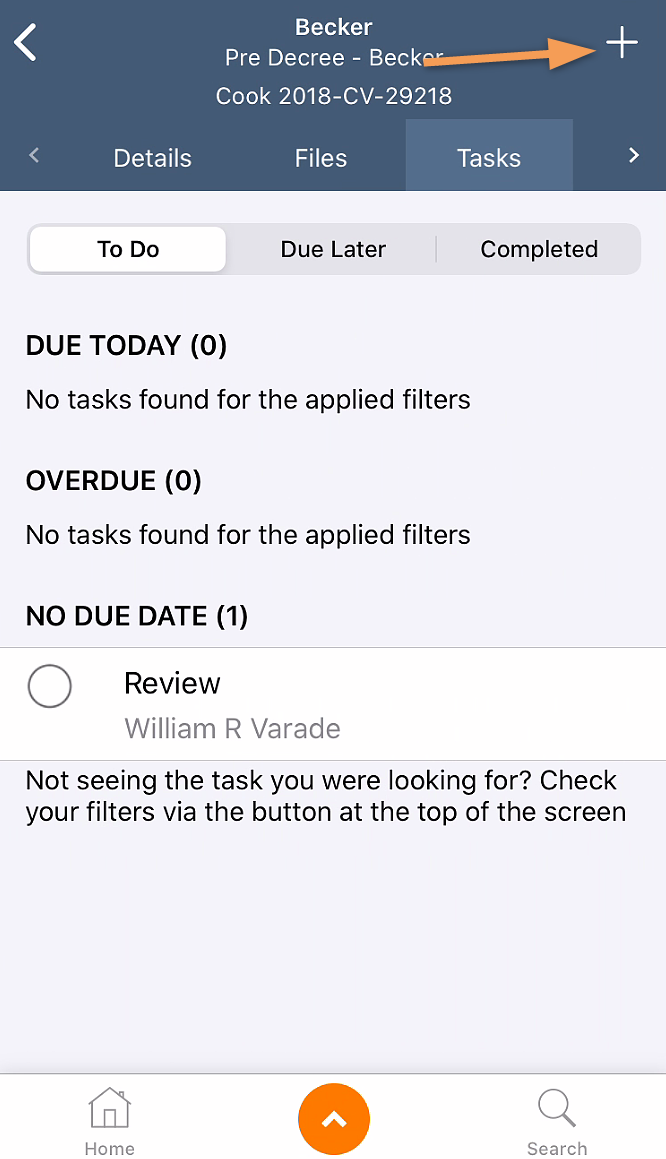Select the To Do segment
Image resolution: width=666 pixels, height=1159 pixels.
coord(128,249)
